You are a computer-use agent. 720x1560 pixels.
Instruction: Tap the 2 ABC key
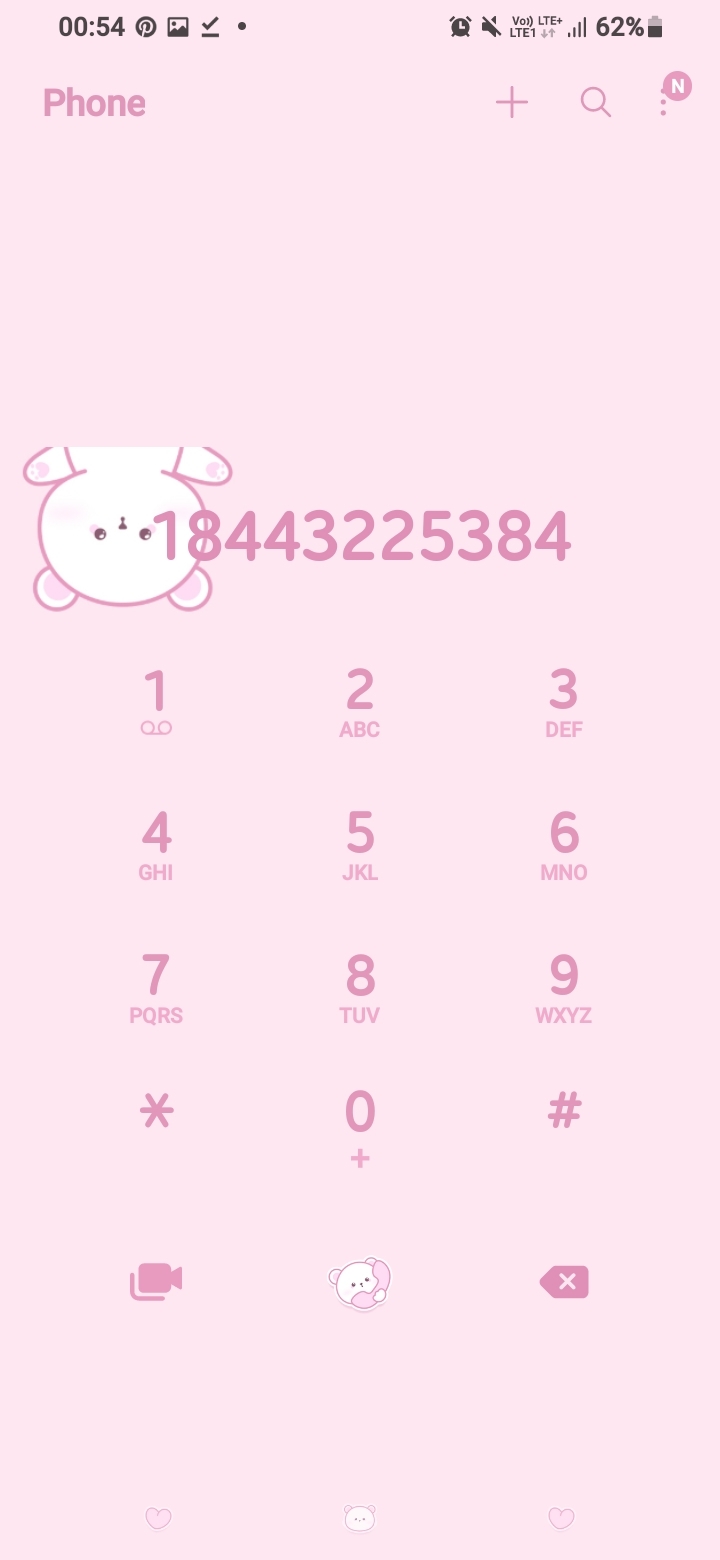(360, 702)
